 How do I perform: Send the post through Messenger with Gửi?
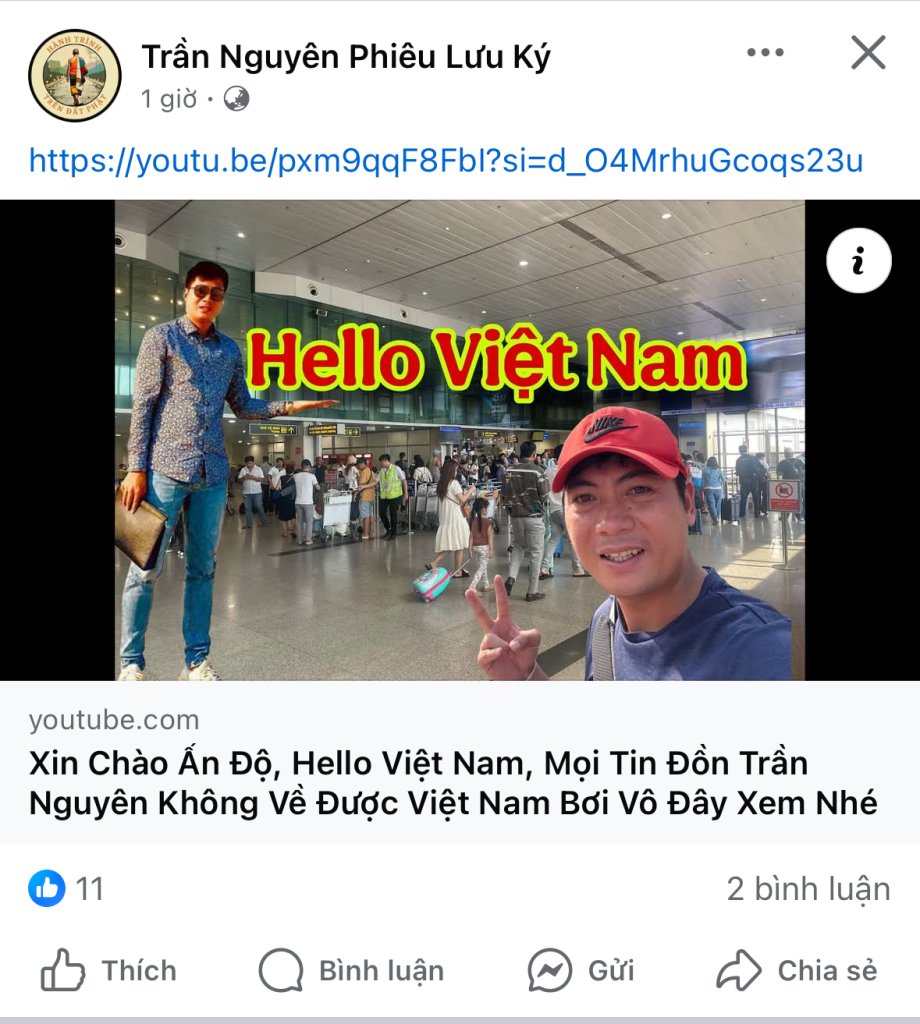click(x=581, y=970)
